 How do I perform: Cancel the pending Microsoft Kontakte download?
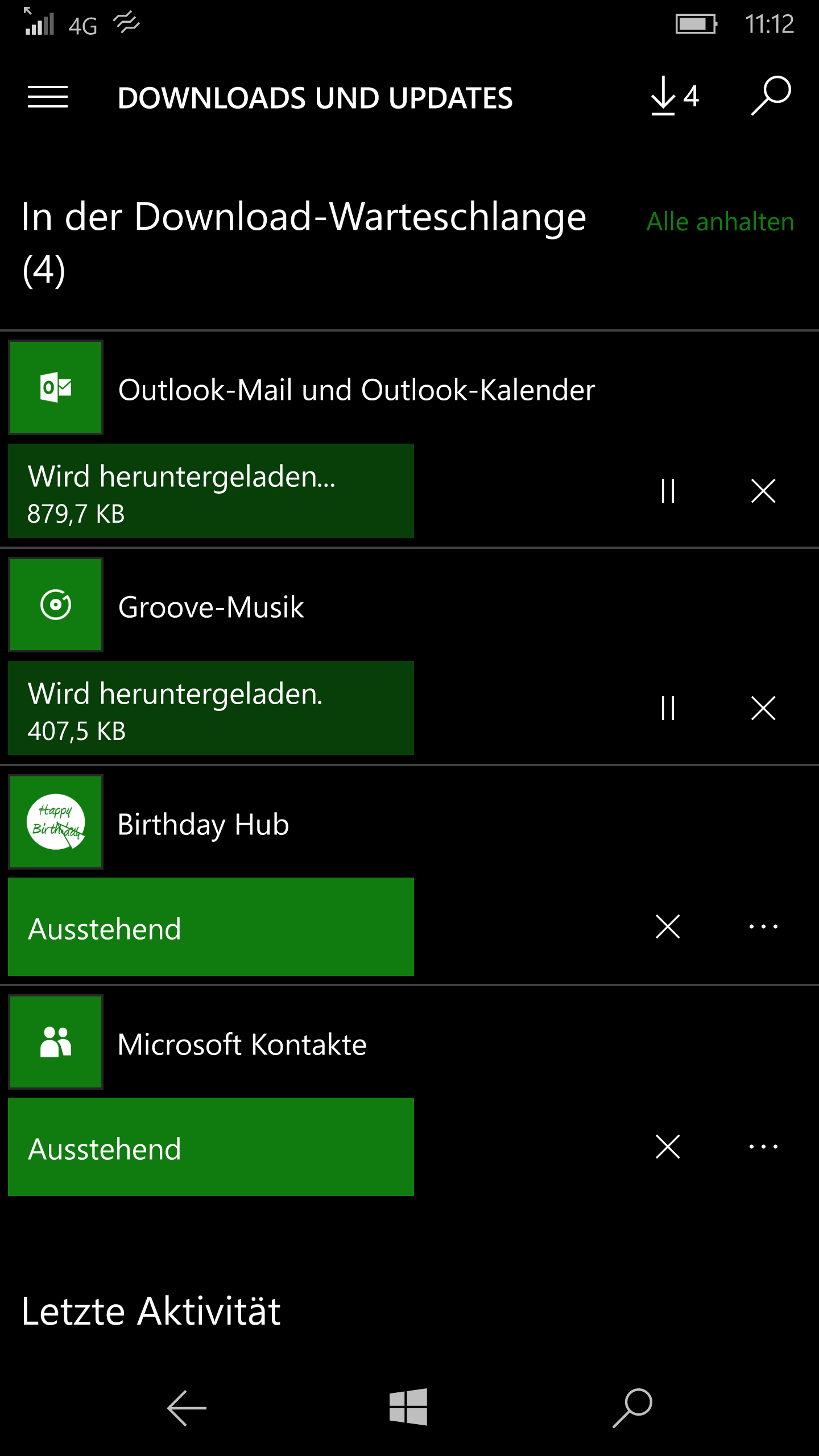tap(668, 1147)
